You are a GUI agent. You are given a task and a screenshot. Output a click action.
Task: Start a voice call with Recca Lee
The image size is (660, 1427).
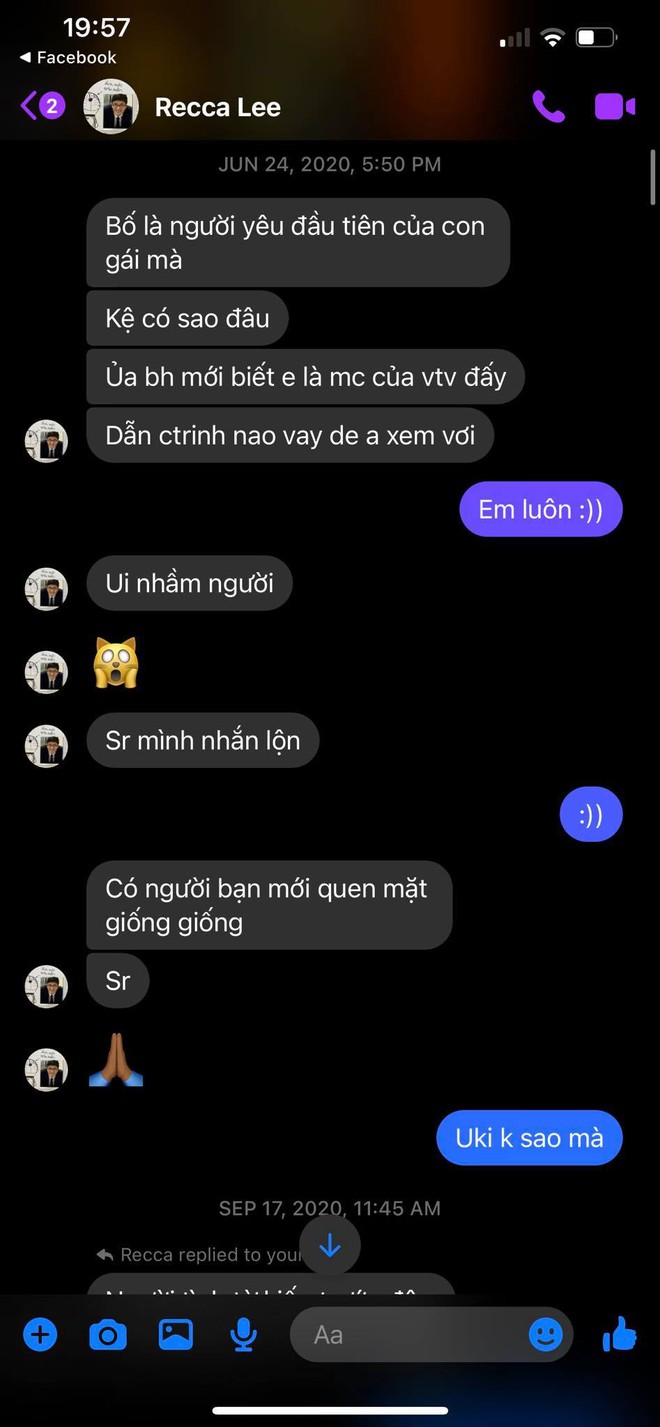click(x=548, y=107)
